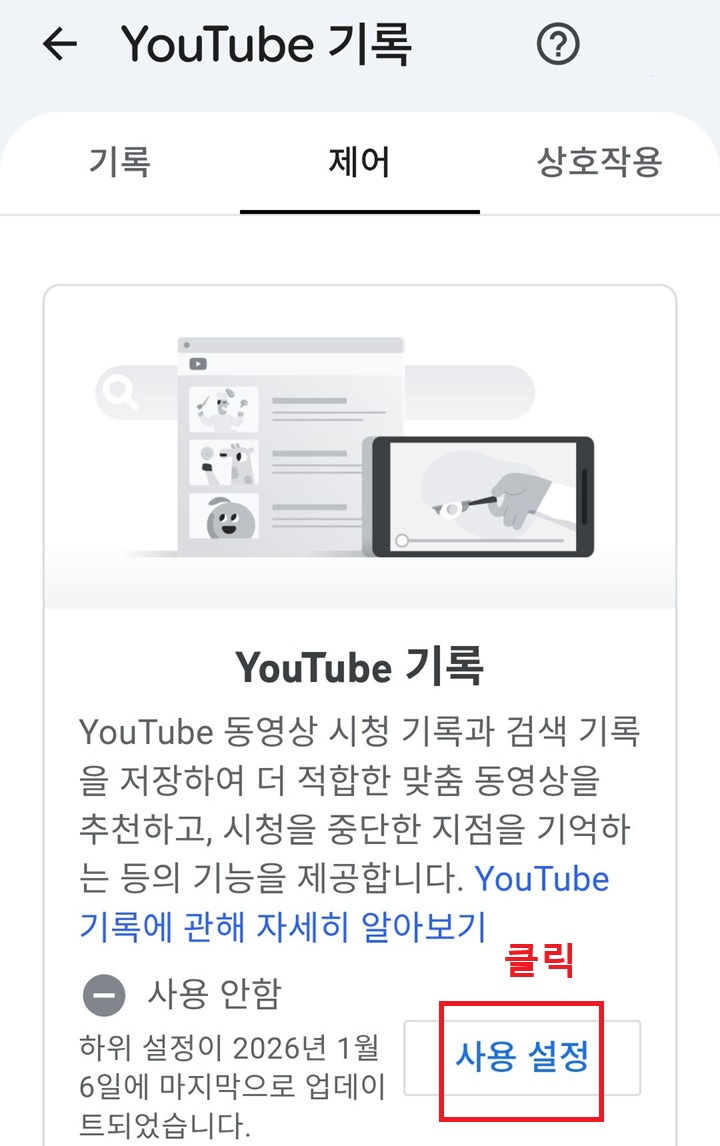Click the YouTube 기록 heading text

tap(360, 668)
